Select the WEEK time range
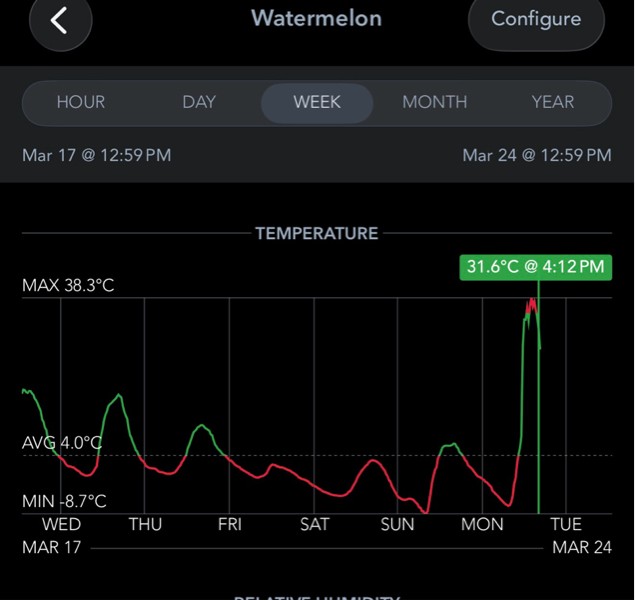Screen dimensions: 635x600 [x=317, y=102]
